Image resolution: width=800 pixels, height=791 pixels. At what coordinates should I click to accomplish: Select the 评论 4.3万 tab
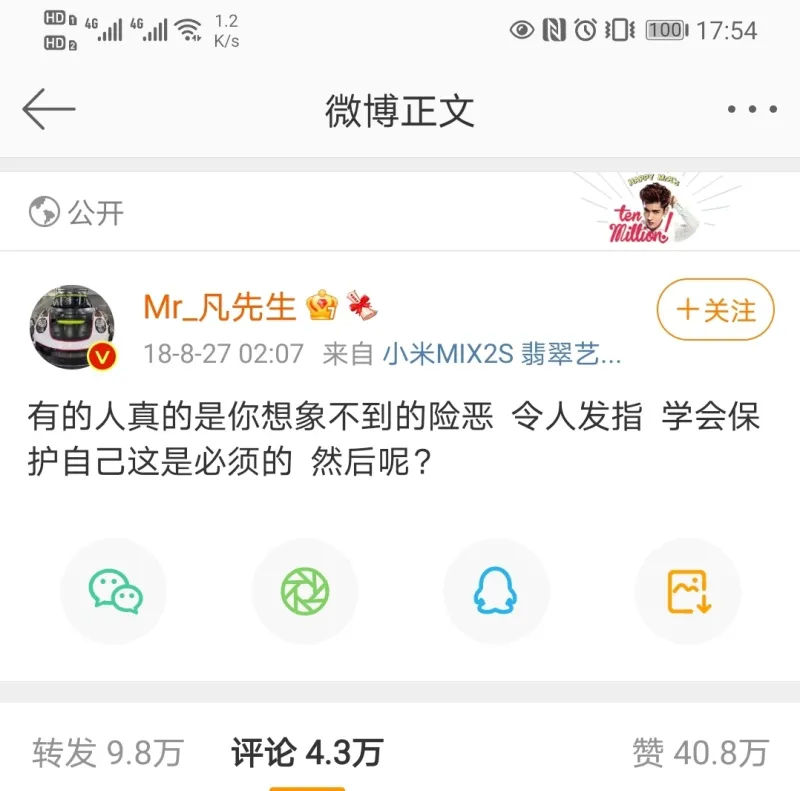click(x=307, y=752)
